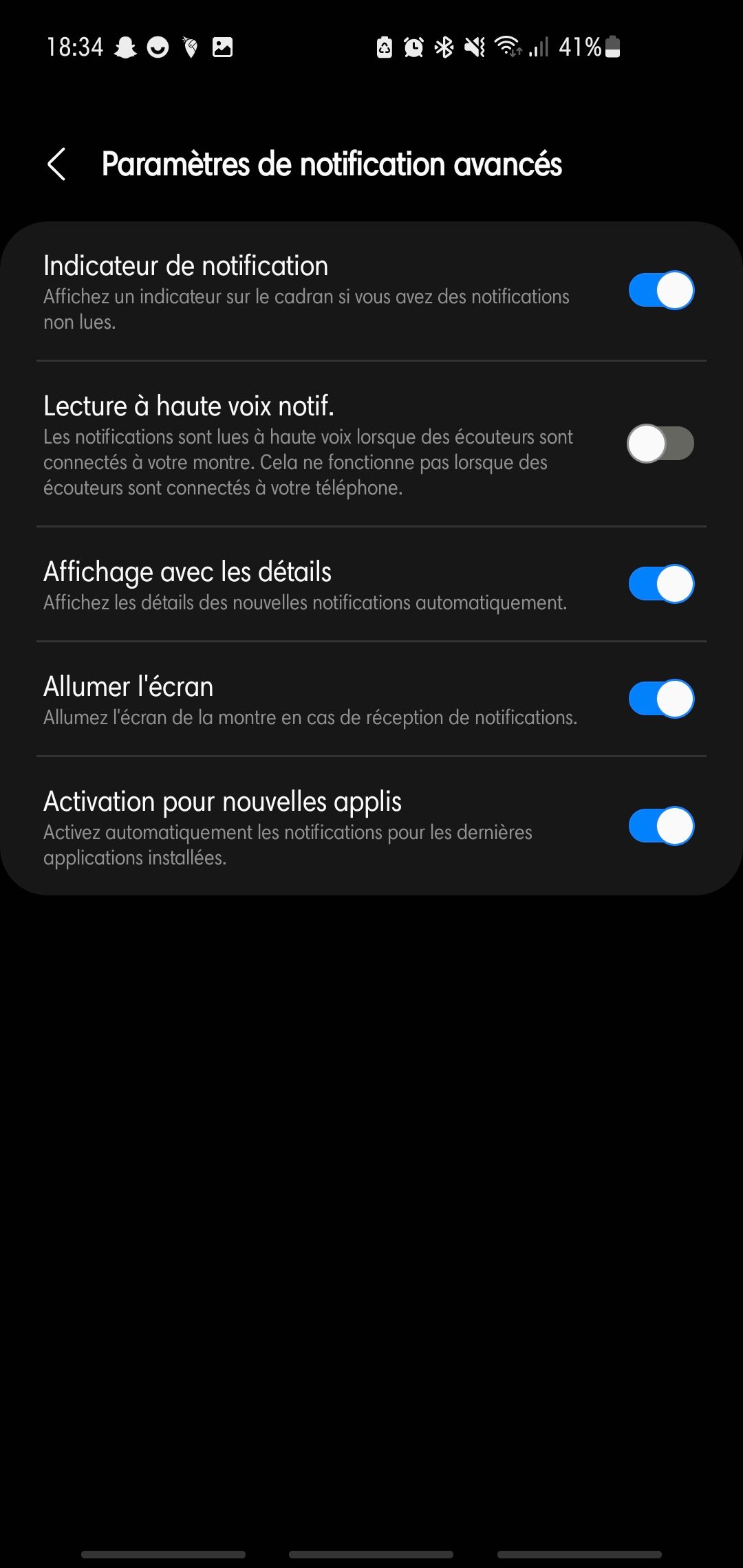This screenshot has width=743, height=1568.
Task: Tap the alarm clock status icon
Action: [x=413, y=47]
